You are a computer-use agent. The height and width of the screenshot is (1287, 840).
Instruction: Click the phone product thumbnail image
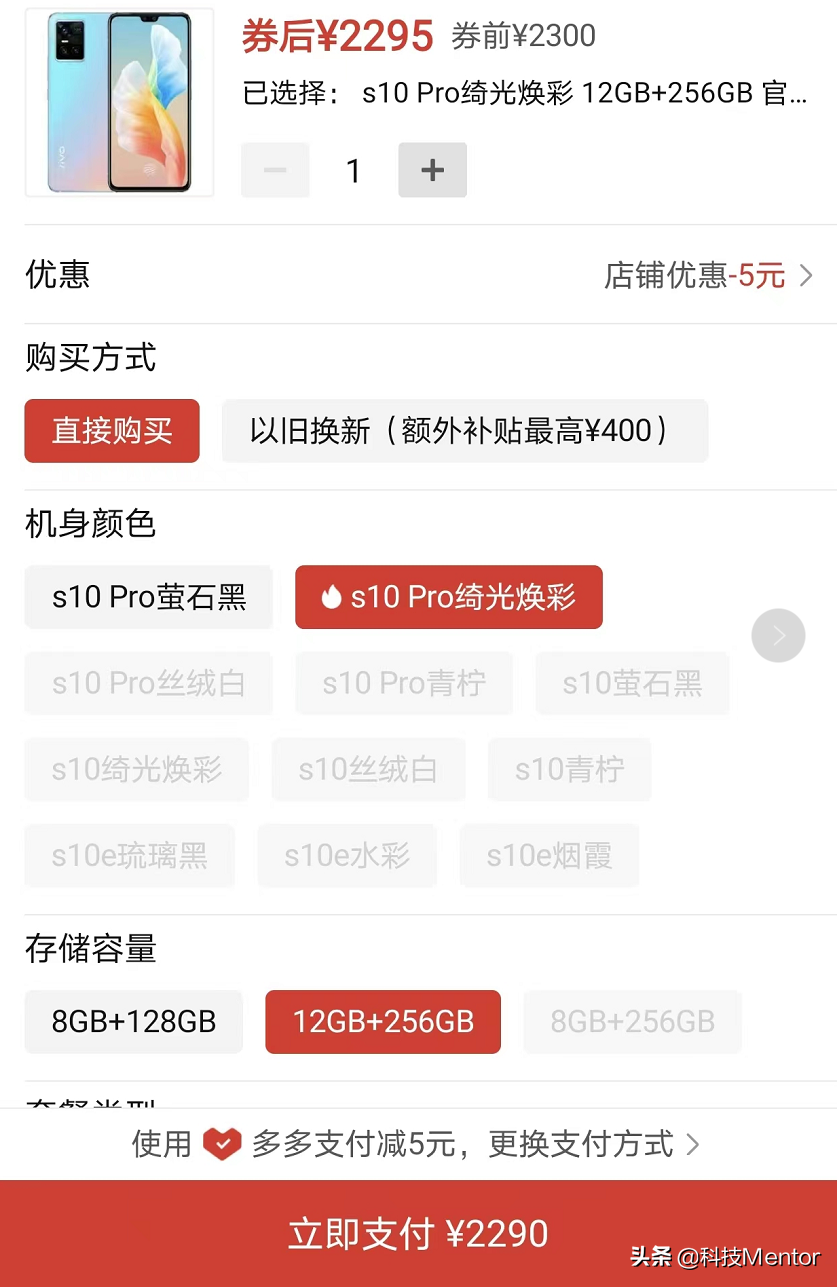click(x=119, y=102)
